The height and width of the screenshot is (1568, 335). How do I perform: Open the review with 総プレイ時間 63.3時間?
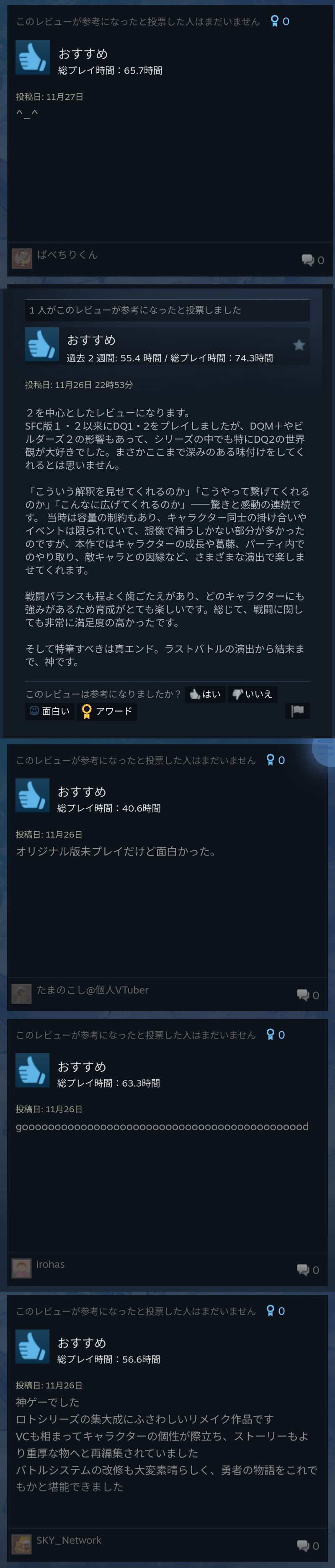(108, 1082)
